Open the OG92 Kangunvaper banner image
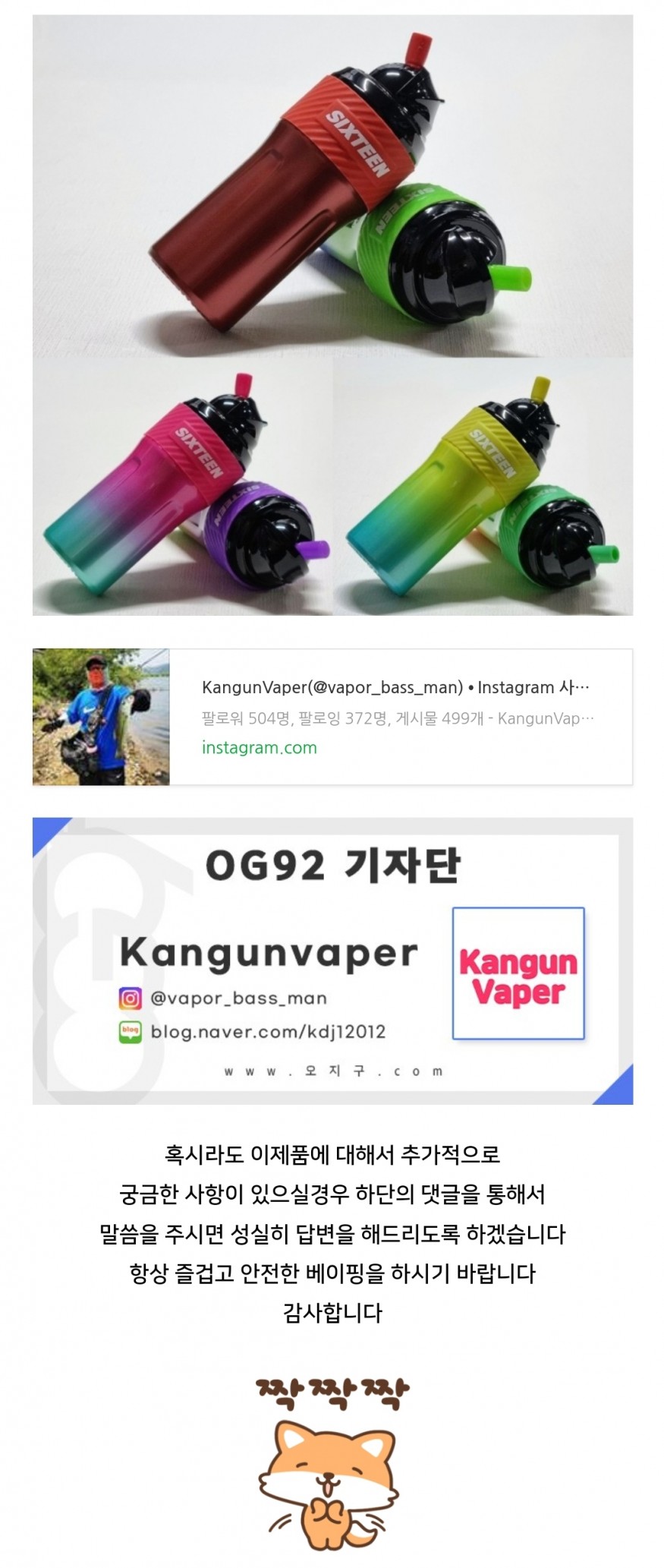Screen dimensions: 664x1568 pos(332,961)
